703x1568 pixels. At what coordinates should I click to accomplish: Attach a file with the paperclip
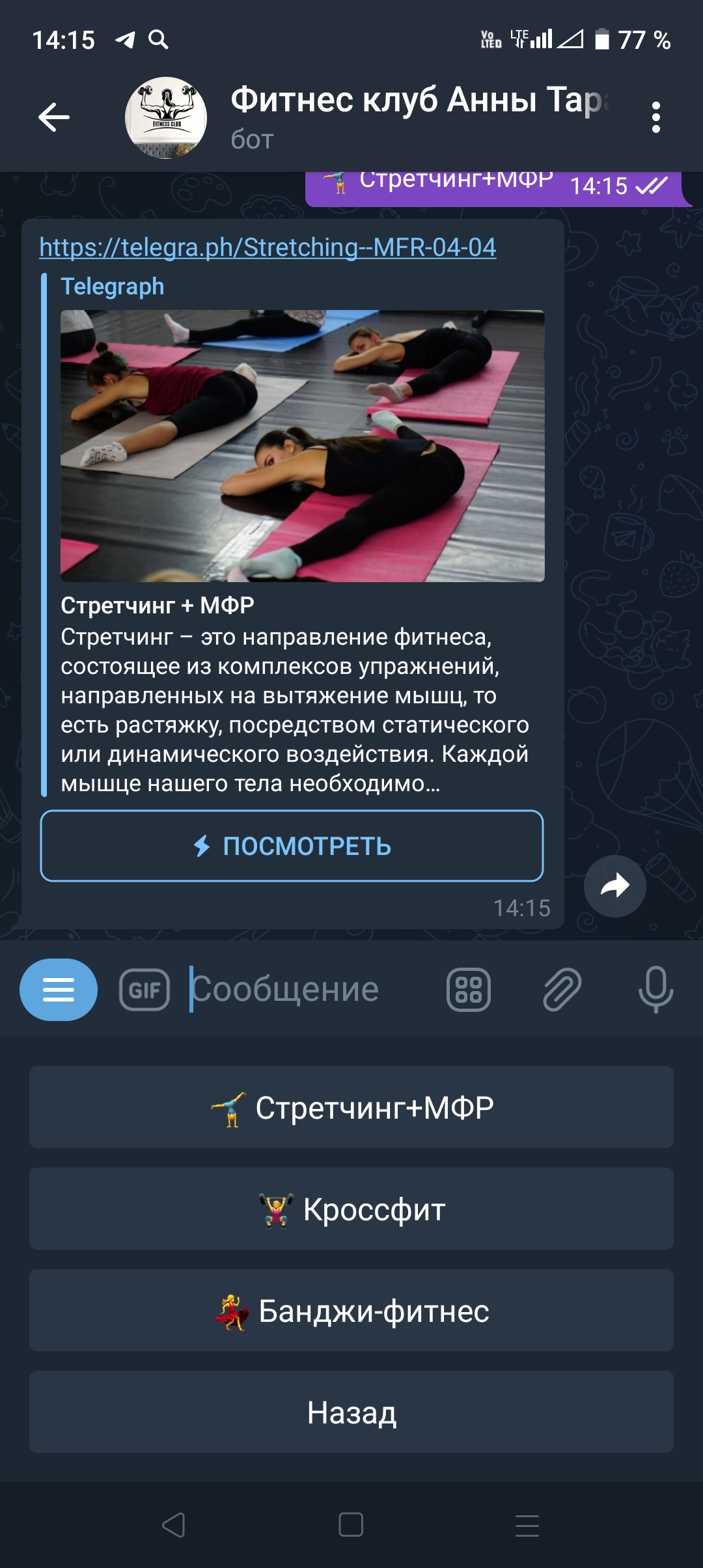coord(562,990)
